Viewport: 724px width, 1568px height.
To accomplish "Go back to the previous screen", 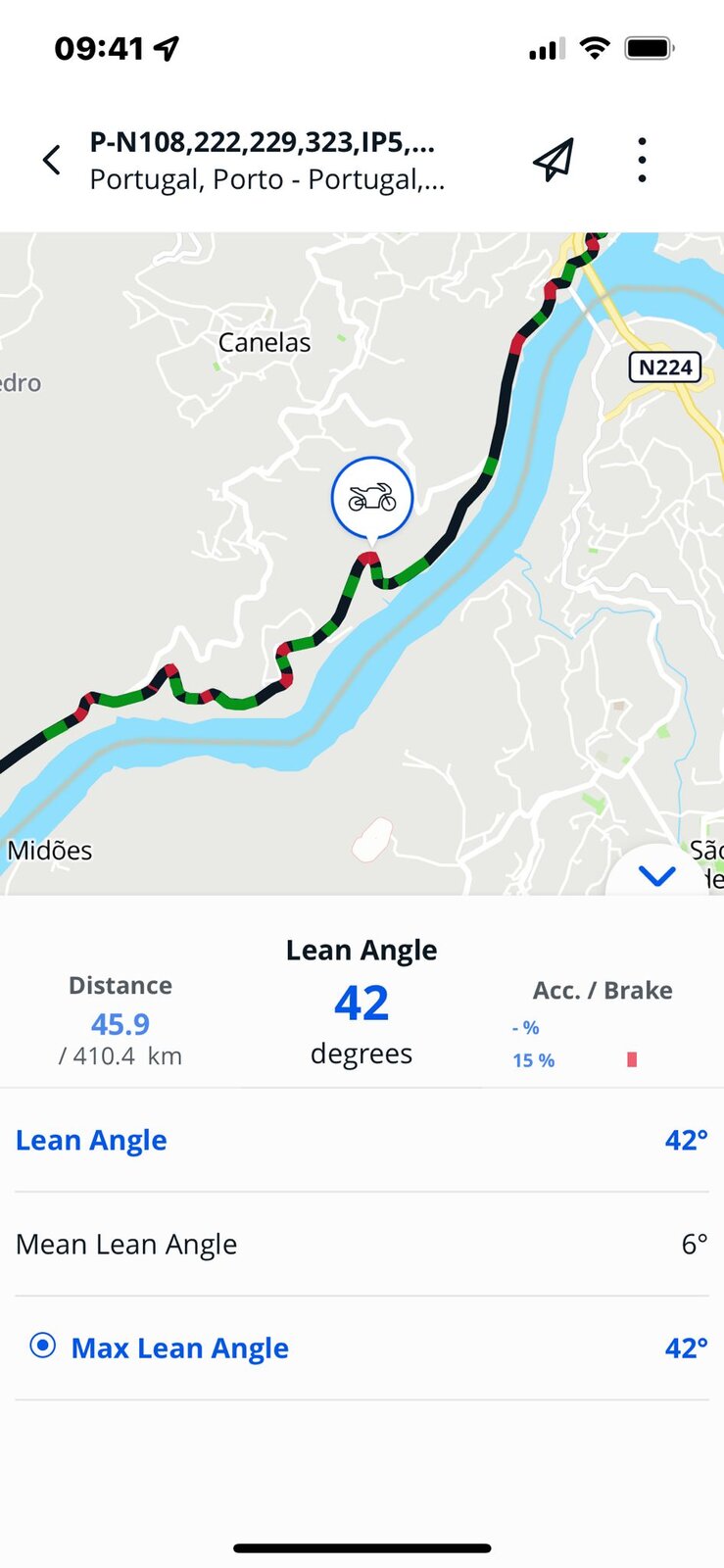I will (x=52, y=160).
